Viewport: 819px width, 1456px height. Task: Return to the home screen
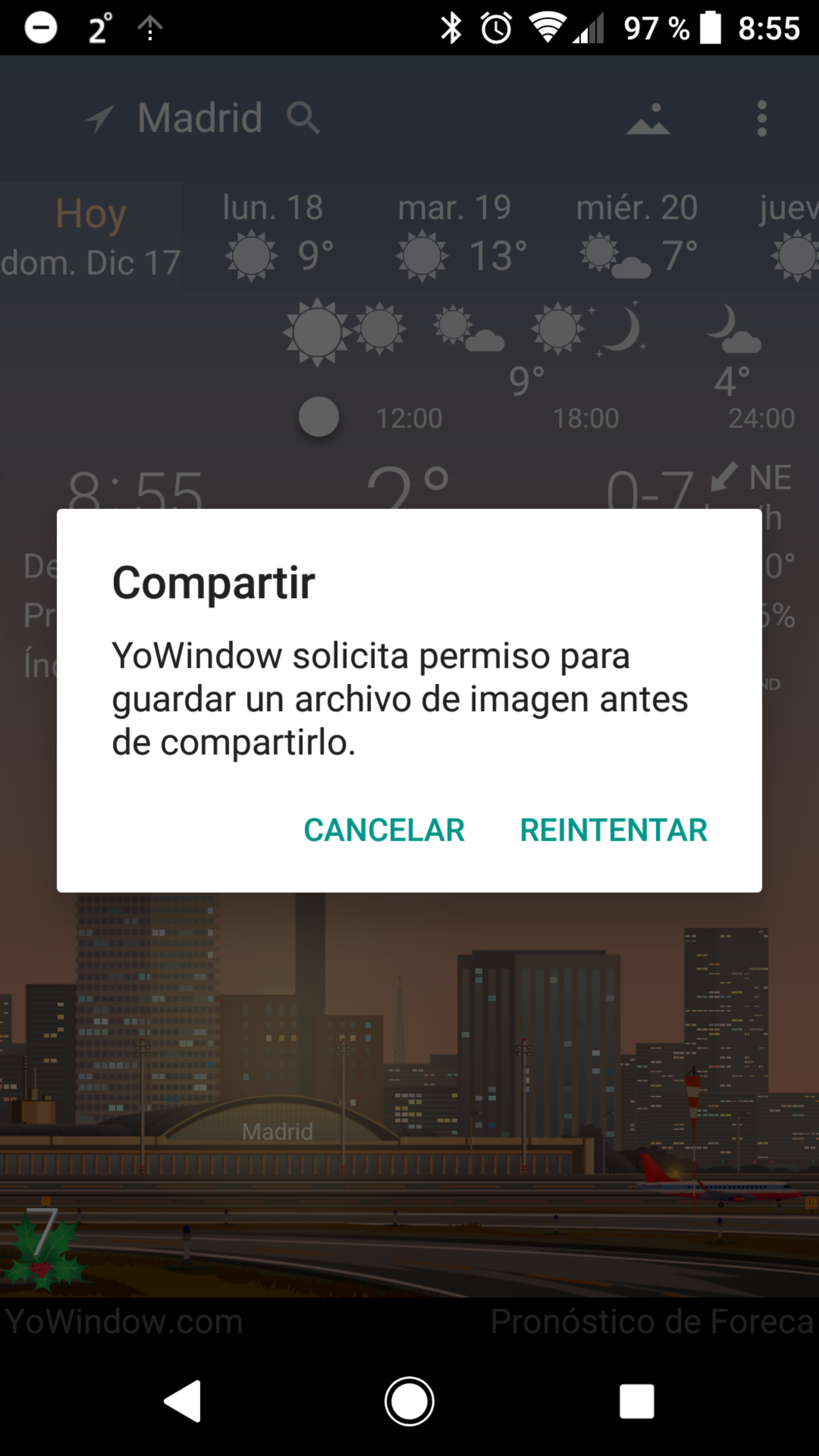[409, 1401]
